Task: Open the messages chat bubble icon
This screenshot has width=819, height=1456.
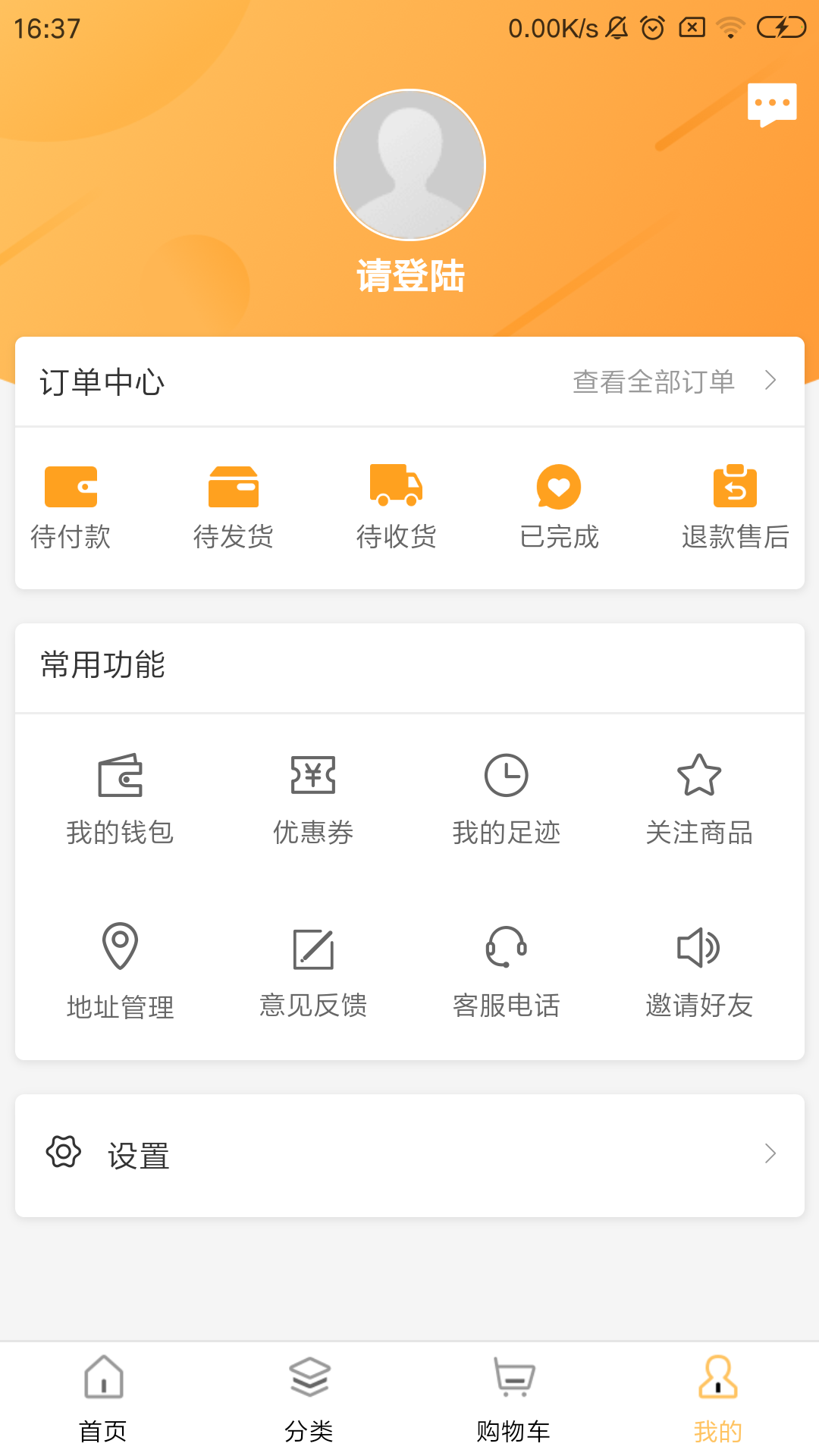Action: click(x=772, y=104)
